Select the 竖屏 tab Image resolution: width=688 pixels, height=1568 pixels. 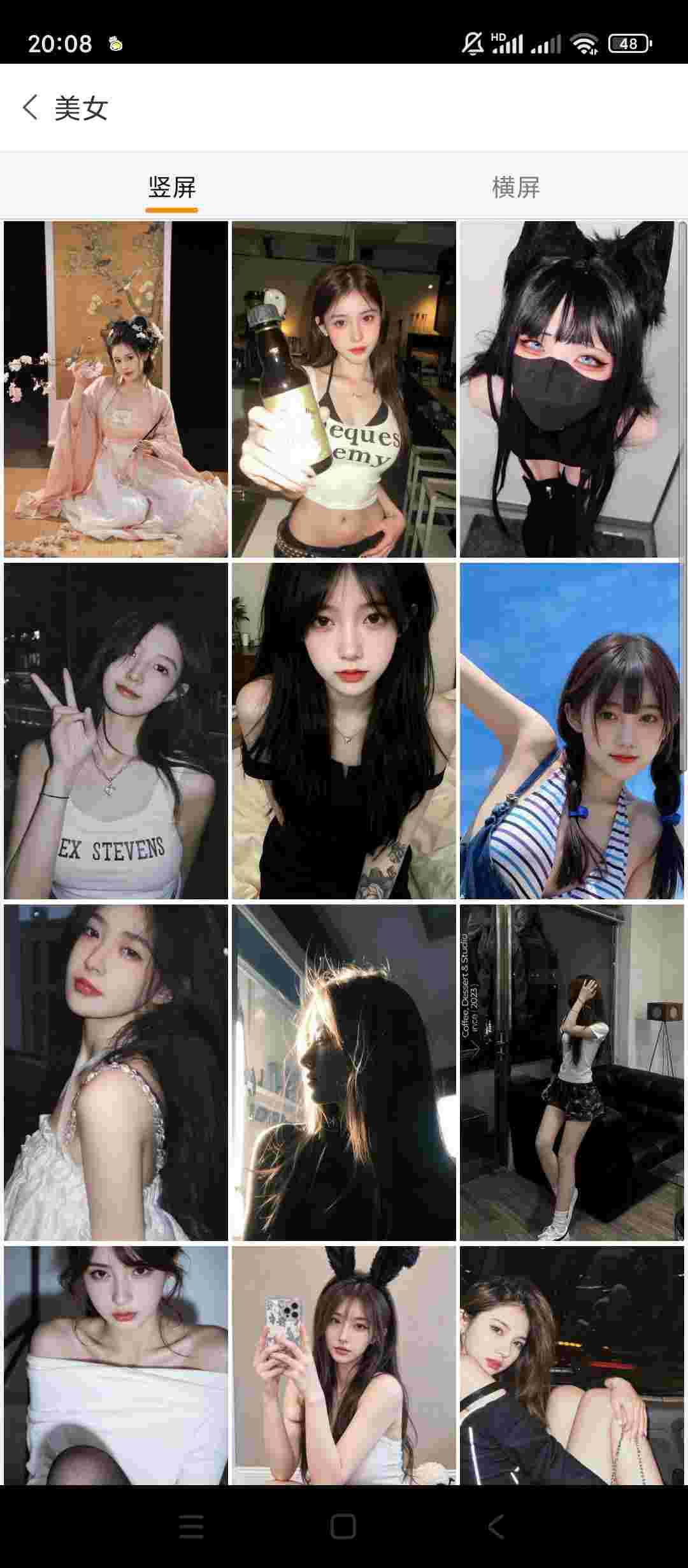172,187
